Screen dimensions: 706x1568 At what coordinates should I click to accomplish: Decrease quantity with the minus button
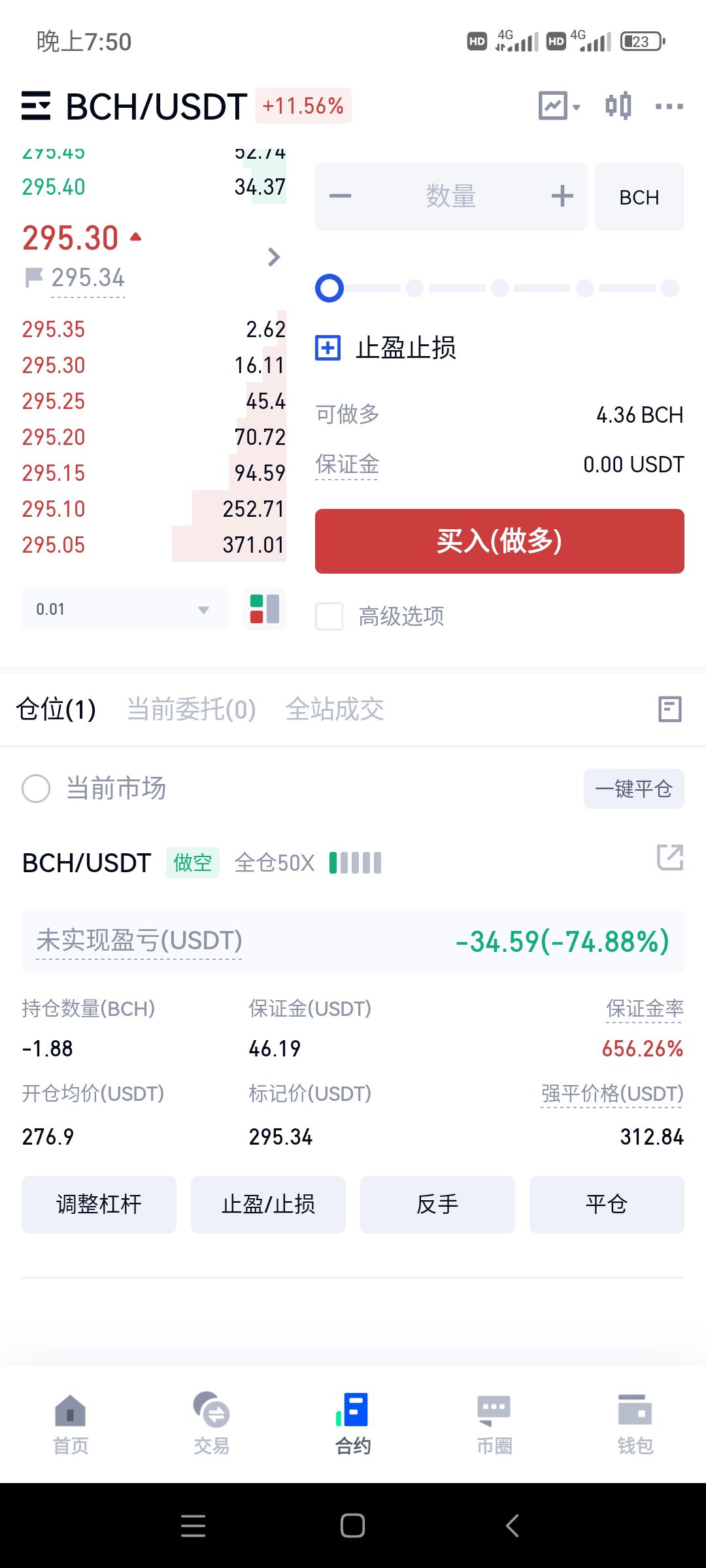coord(340,196)
